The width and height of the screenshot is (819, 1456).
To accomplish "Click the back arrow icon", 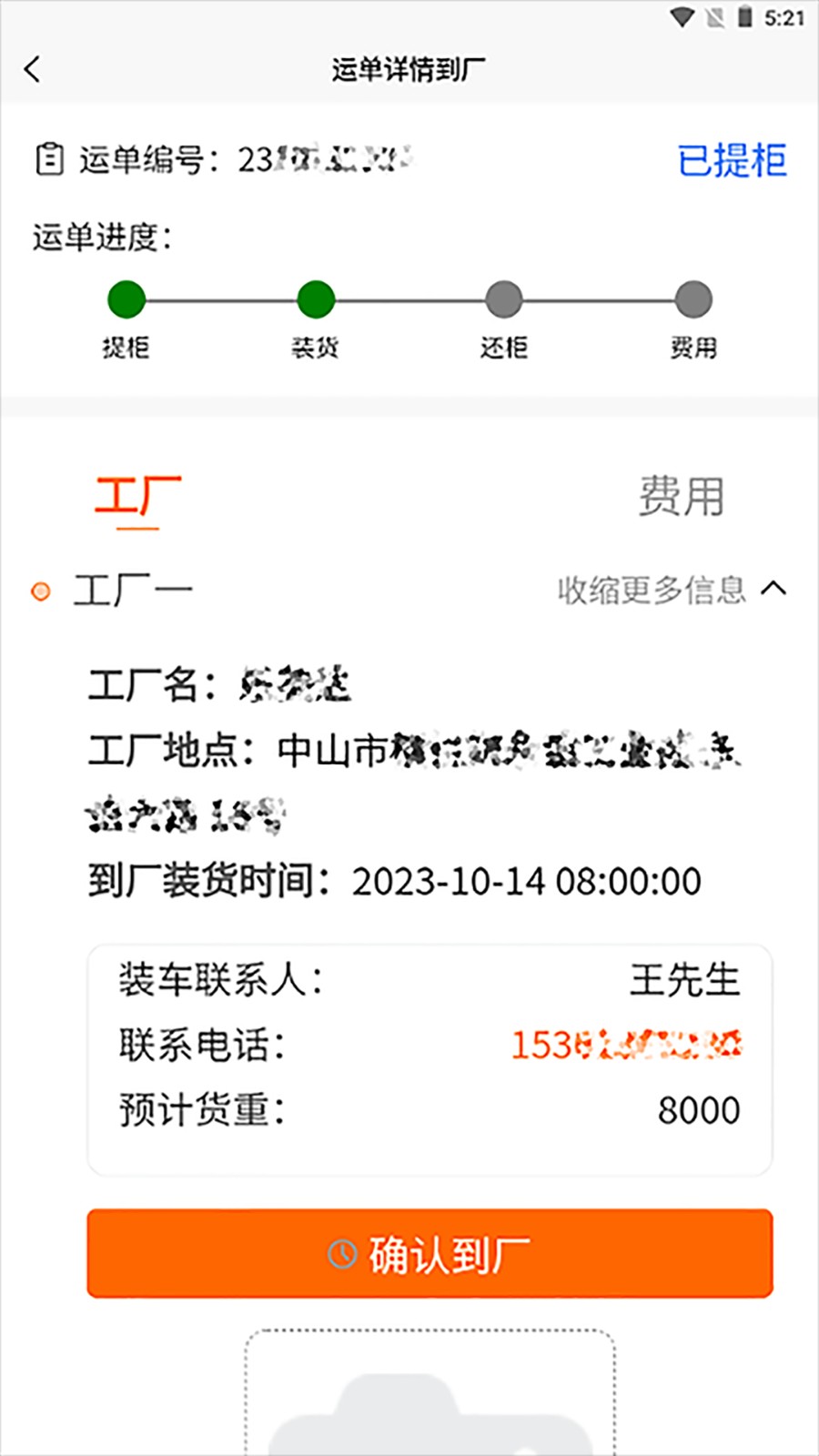I will [x=33, y=70].
